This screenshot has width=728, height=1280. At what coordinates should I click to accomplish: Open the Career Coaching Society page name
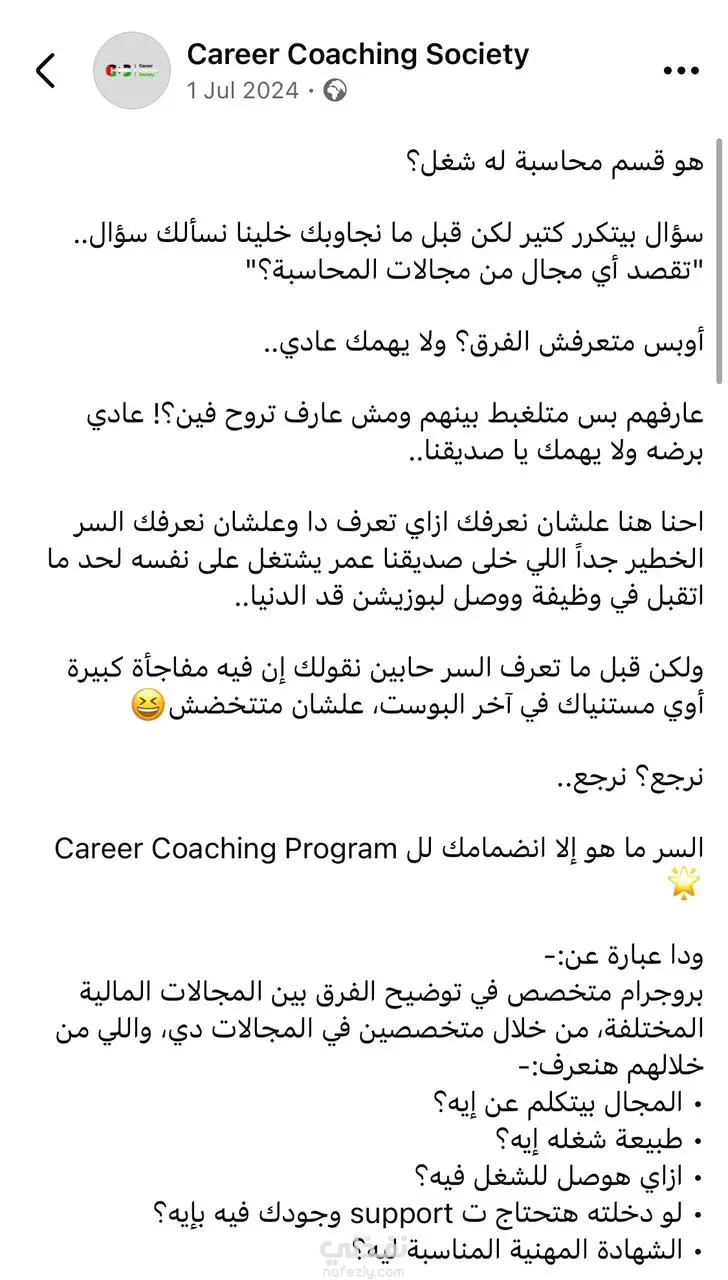click(357, 54)
